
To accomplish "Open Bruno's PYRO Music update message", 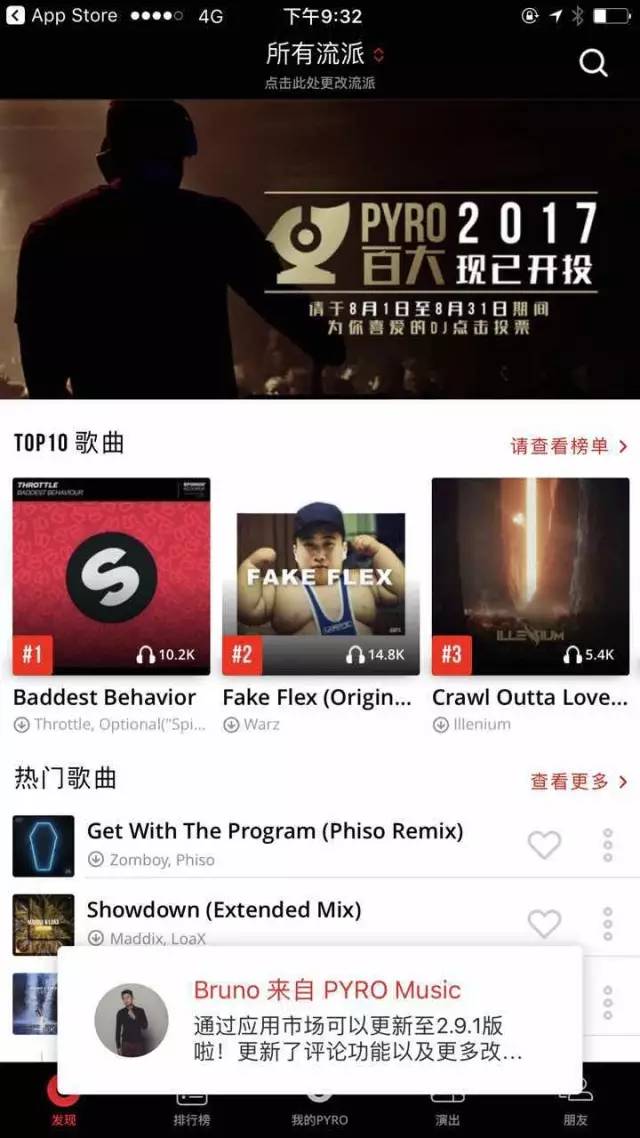I will [x=320, y=1020].
